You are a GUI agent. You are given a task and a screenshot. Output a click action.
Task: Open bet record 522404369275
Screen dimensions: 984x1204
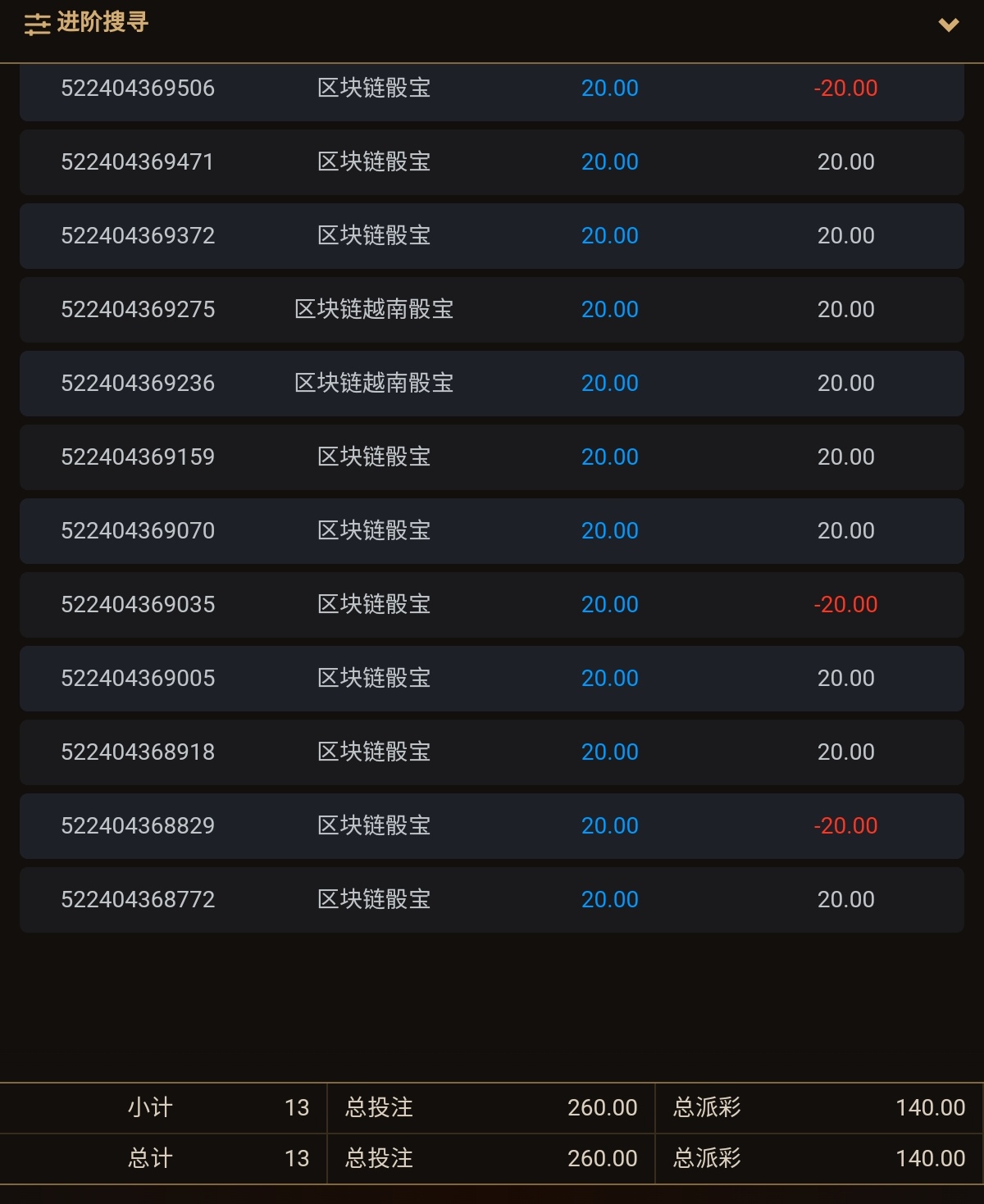[x=138, y=310]
